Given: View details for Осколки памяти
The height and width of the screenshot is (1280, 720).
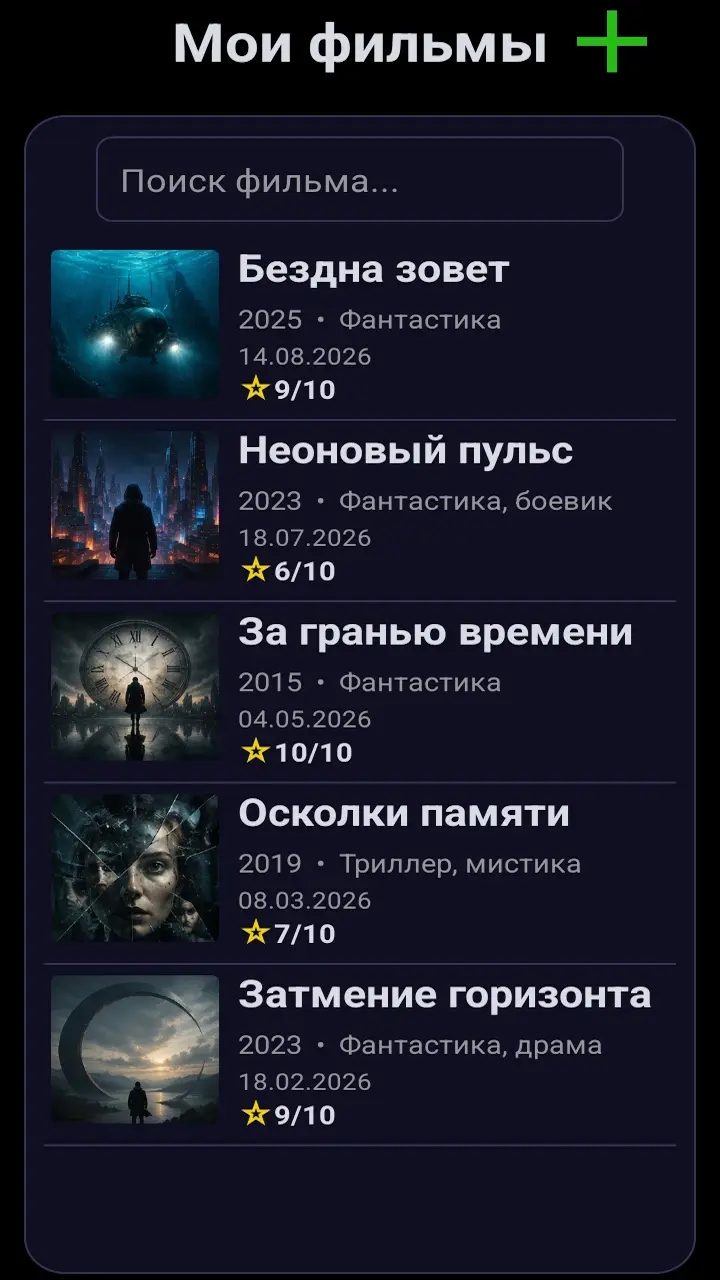Looking at the screenshot, I should pyautogui.click(x=360, y=873).
